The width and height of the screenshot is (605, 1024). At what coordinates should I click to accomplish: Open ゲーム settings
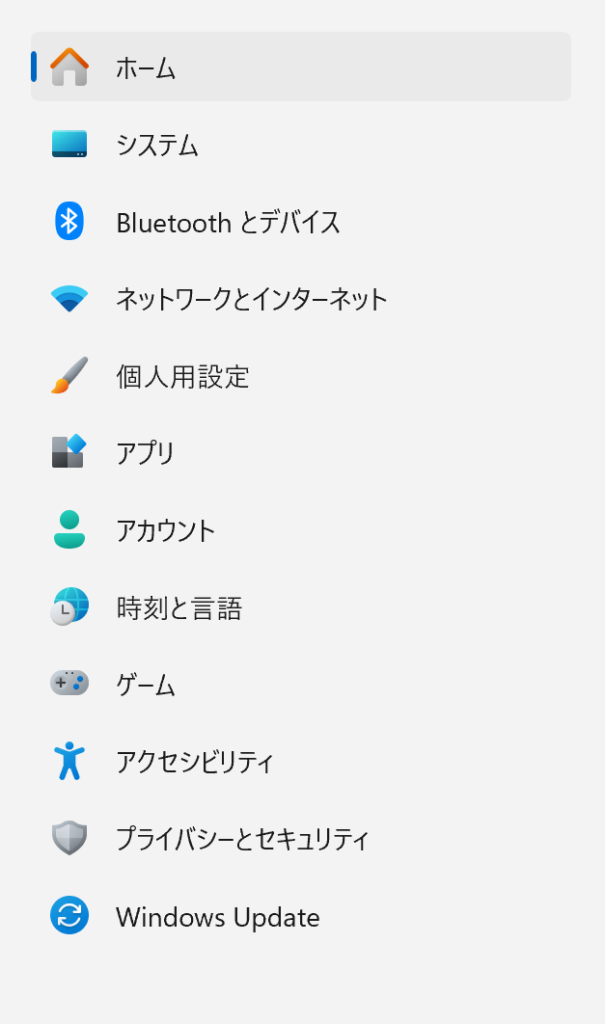pyautogui.click(x=301, y=684)
